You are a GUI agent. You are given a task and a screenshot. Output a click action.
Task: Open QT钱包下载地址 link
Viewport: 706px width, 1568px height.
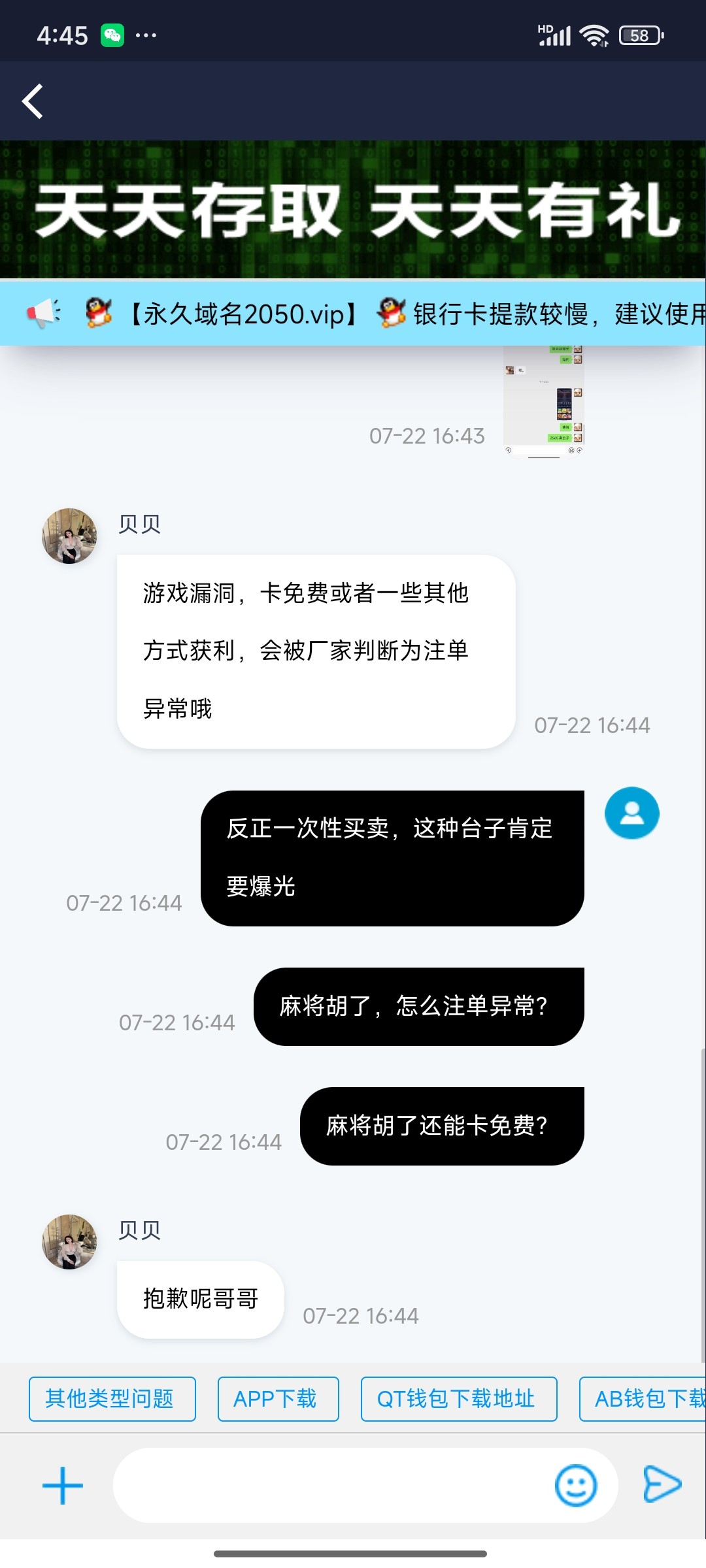pyautogui.click(x=458, y=1399)
